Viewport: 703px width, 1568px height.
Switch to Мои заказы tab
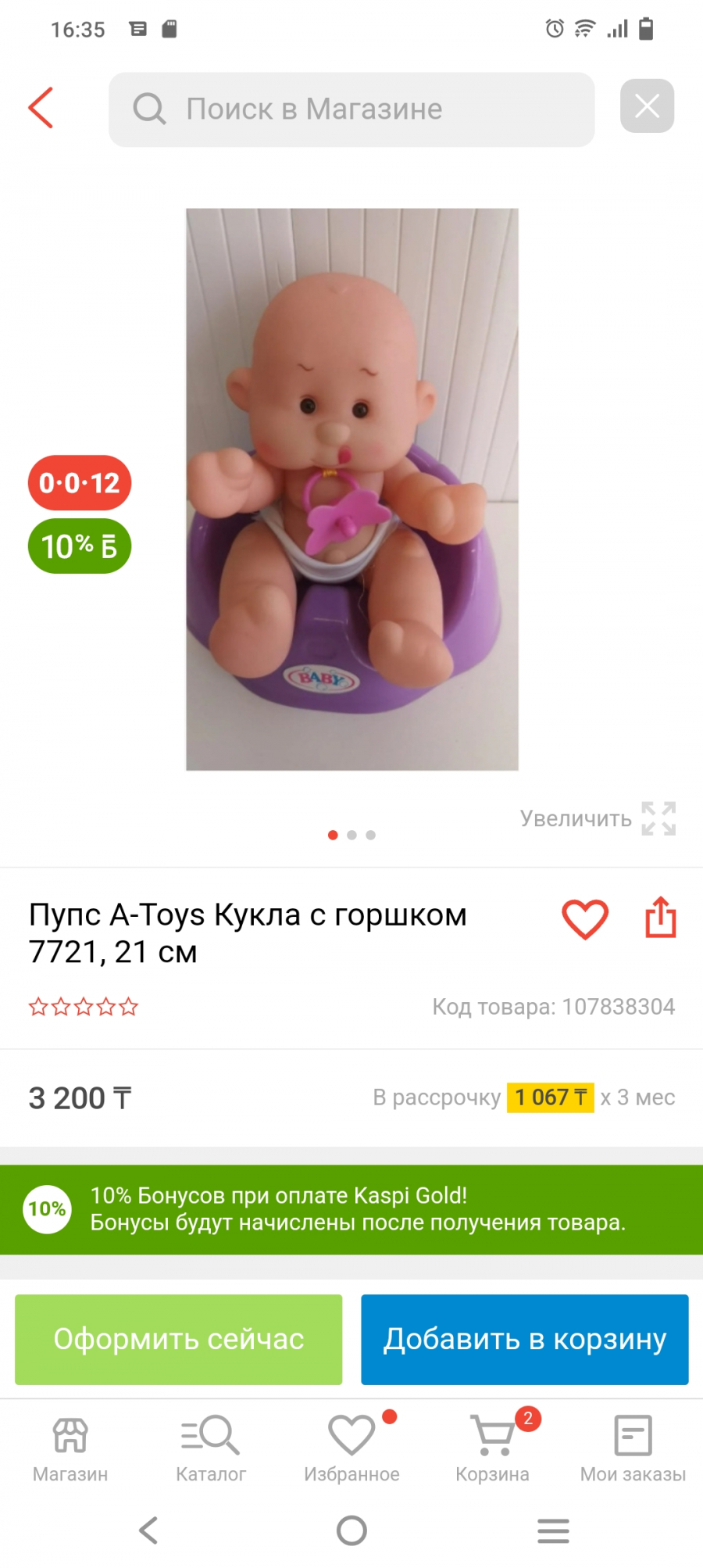633,1450
